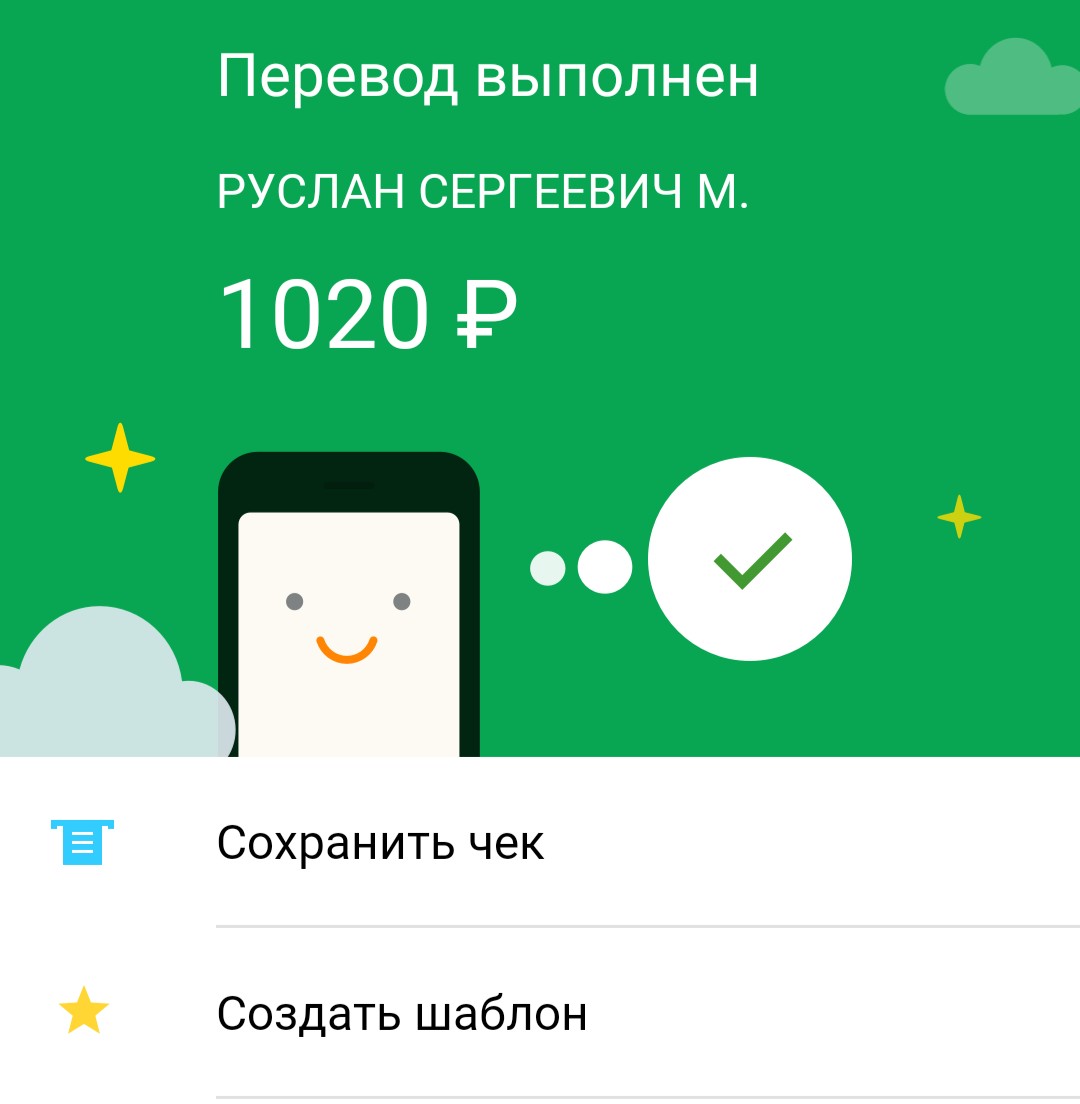The width and height of the screenshot is (1080, 1104).
Task: Save the receipt via Сохранить чек
Action: (380, 843)
